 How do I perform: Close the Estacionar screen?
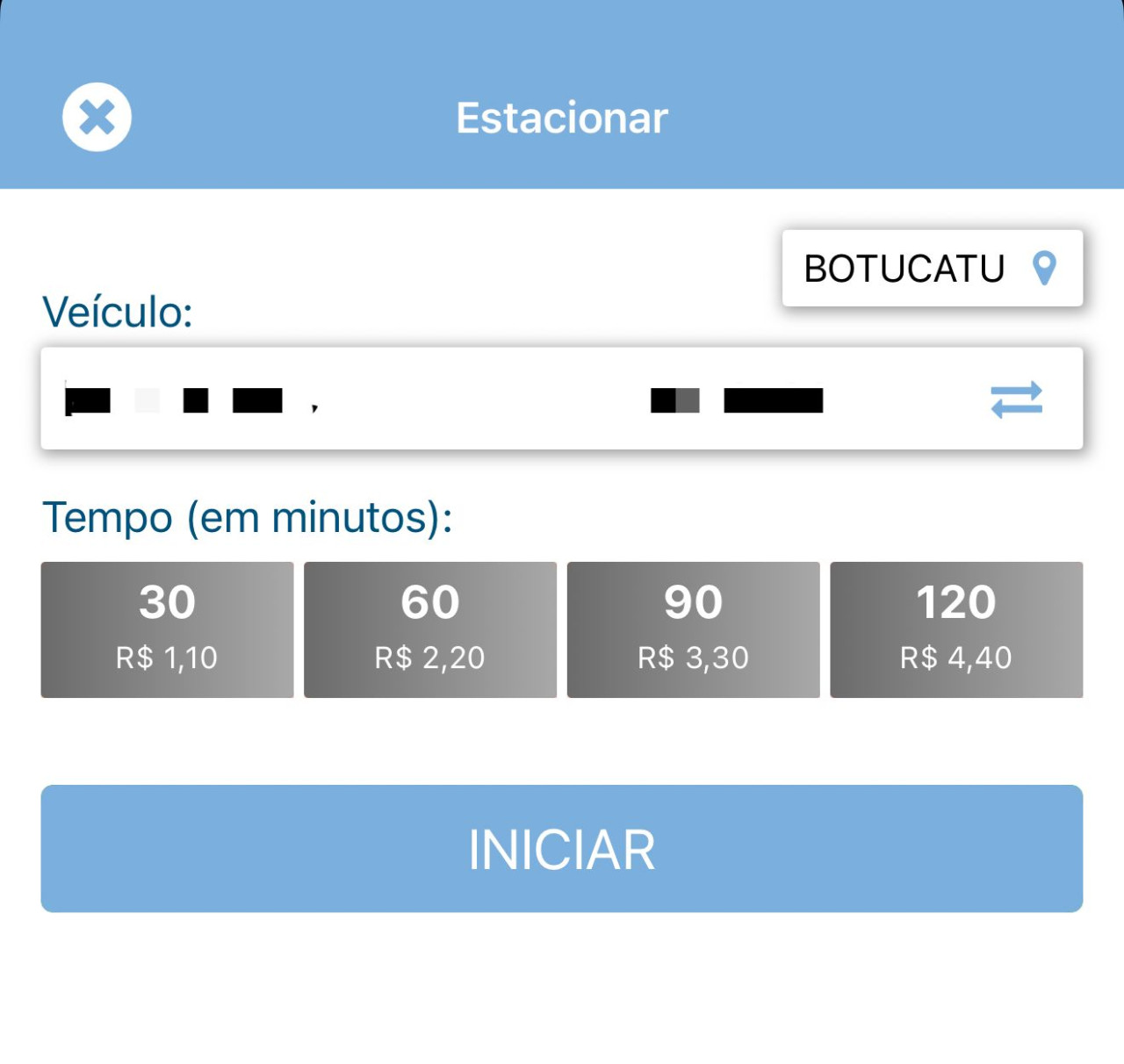(97, 117)
